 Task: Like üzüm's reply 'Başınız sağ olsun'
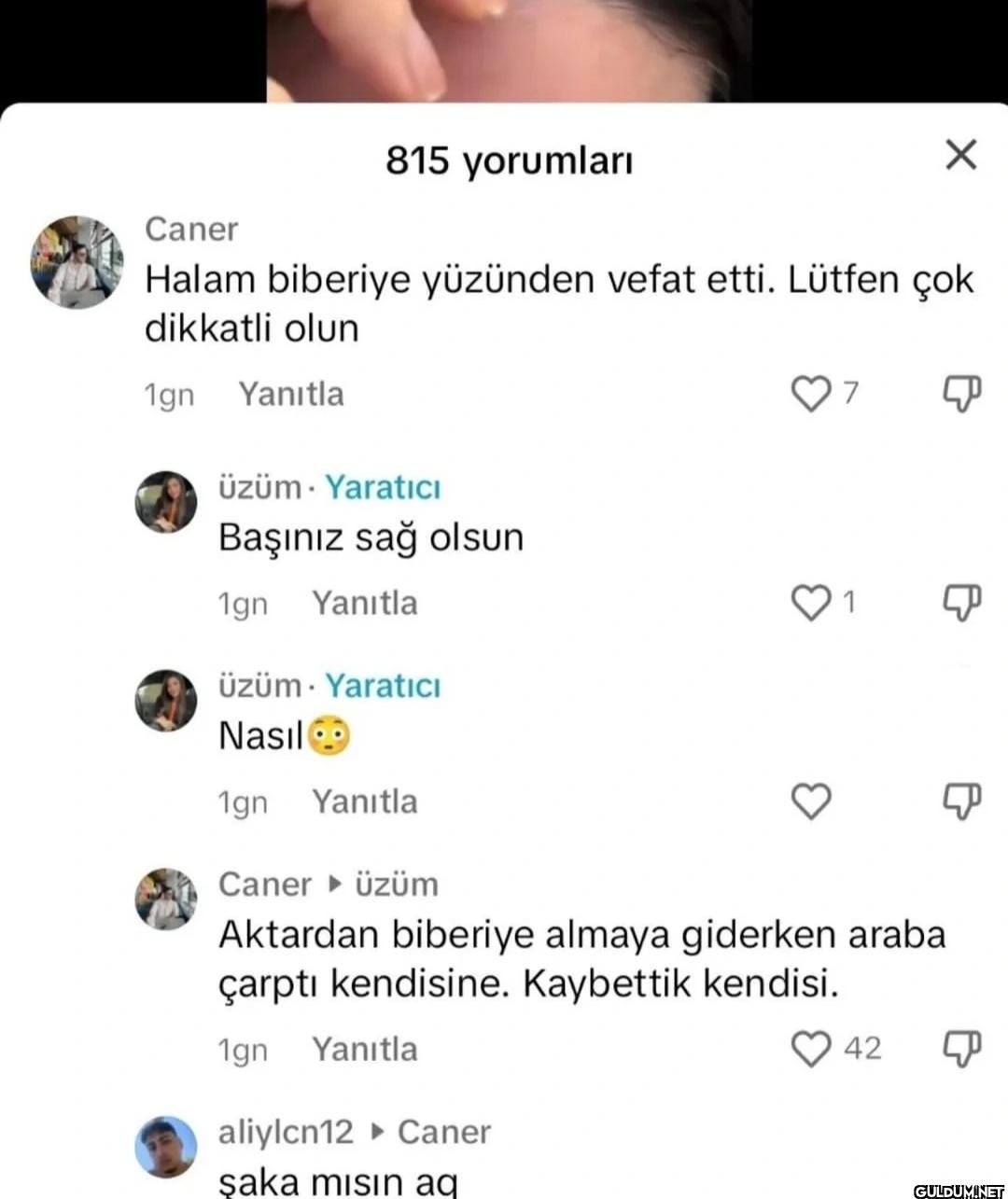click(810, 603)
